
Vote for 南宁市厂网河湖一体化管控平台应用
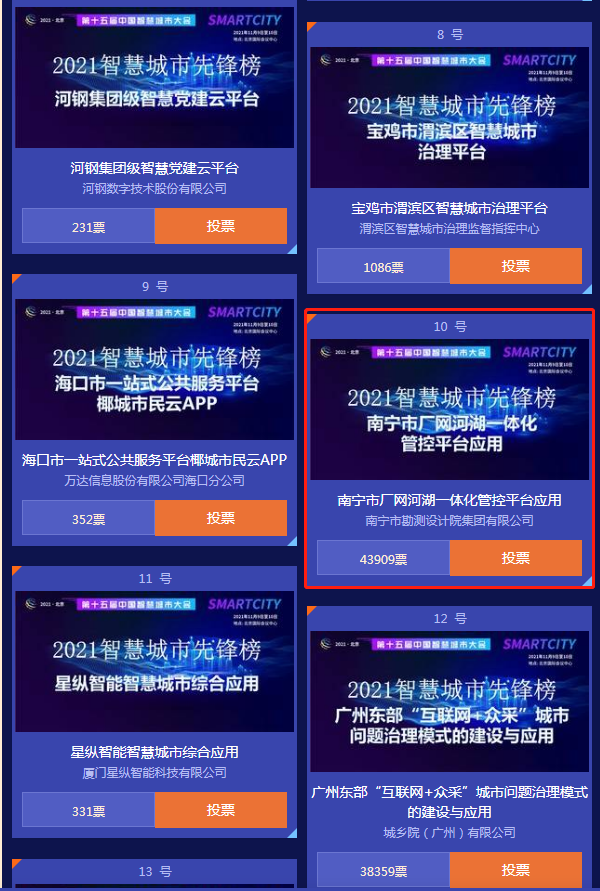pyautogui.click(x=515, y=558)
